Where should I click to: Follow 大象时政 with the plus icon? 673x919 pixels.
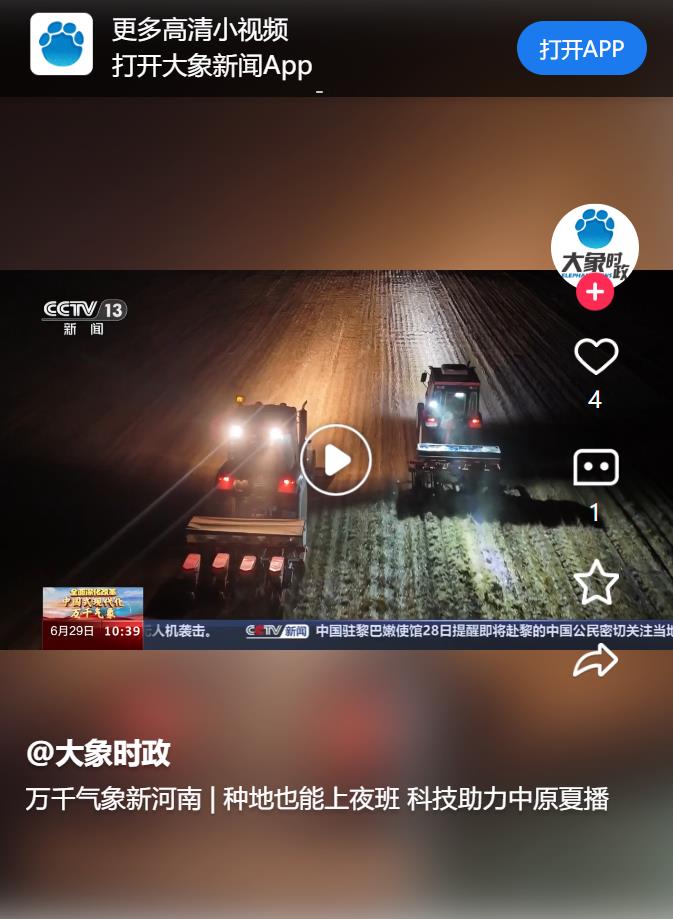595,292
